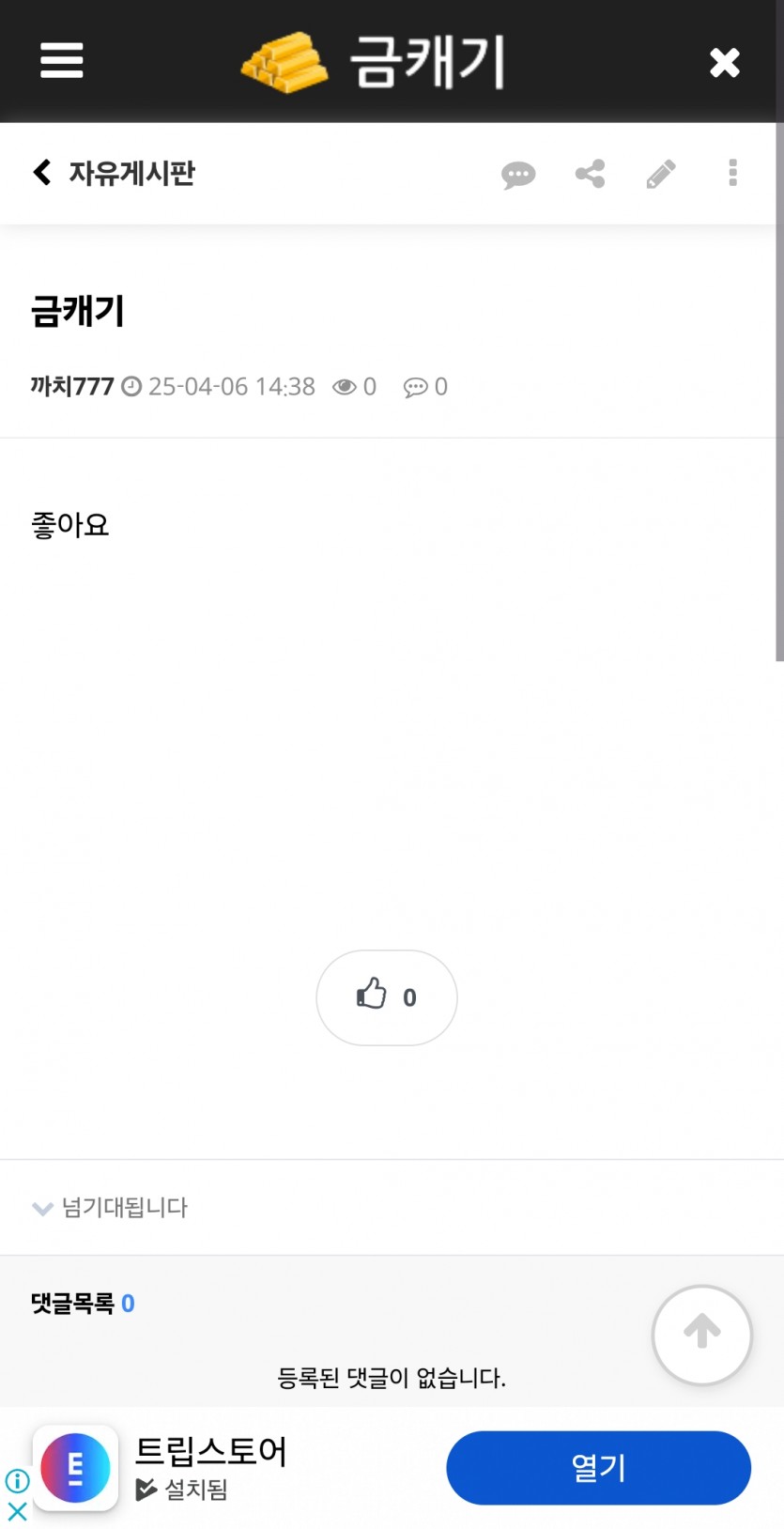This screenshot has height=1529, width=784.
Task: Like the post with thumbs-up button
Action: tap(387, 996)
